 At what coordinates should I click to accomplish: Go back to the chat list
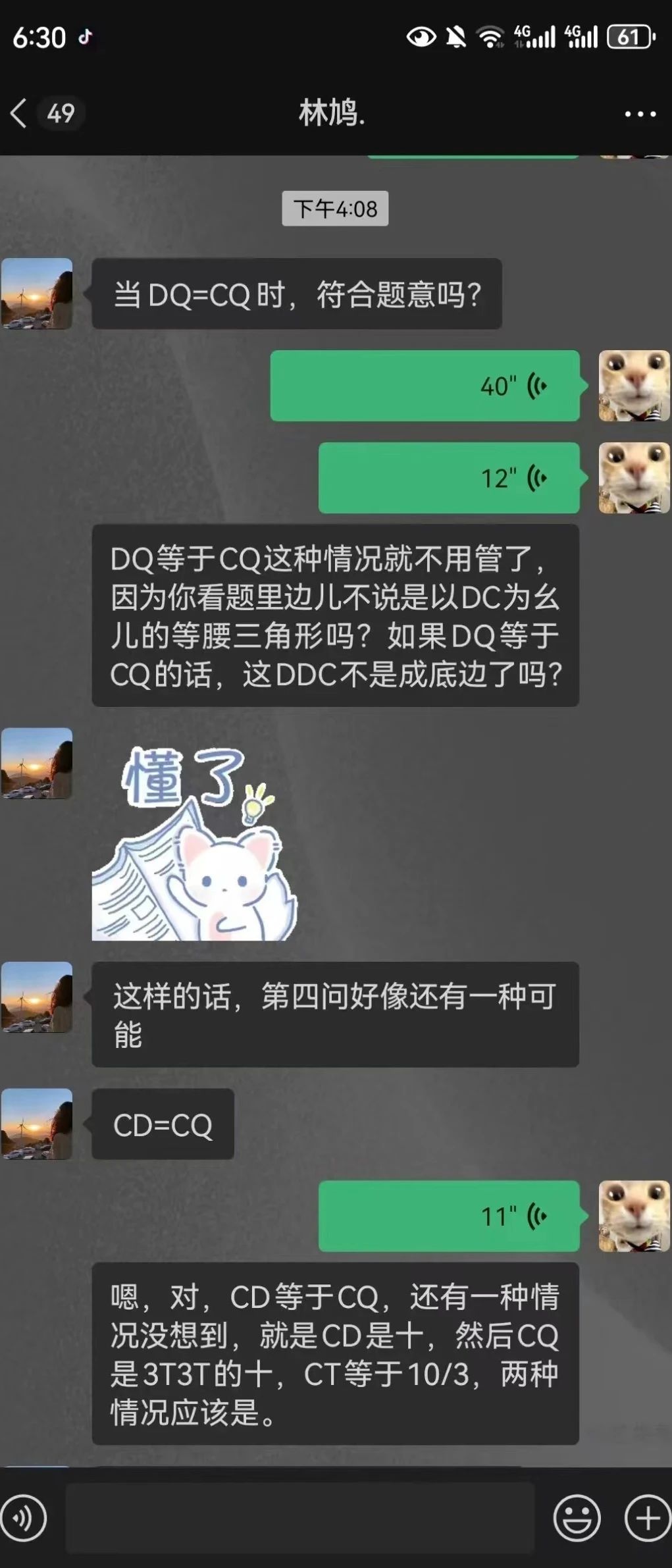[20, 113]
